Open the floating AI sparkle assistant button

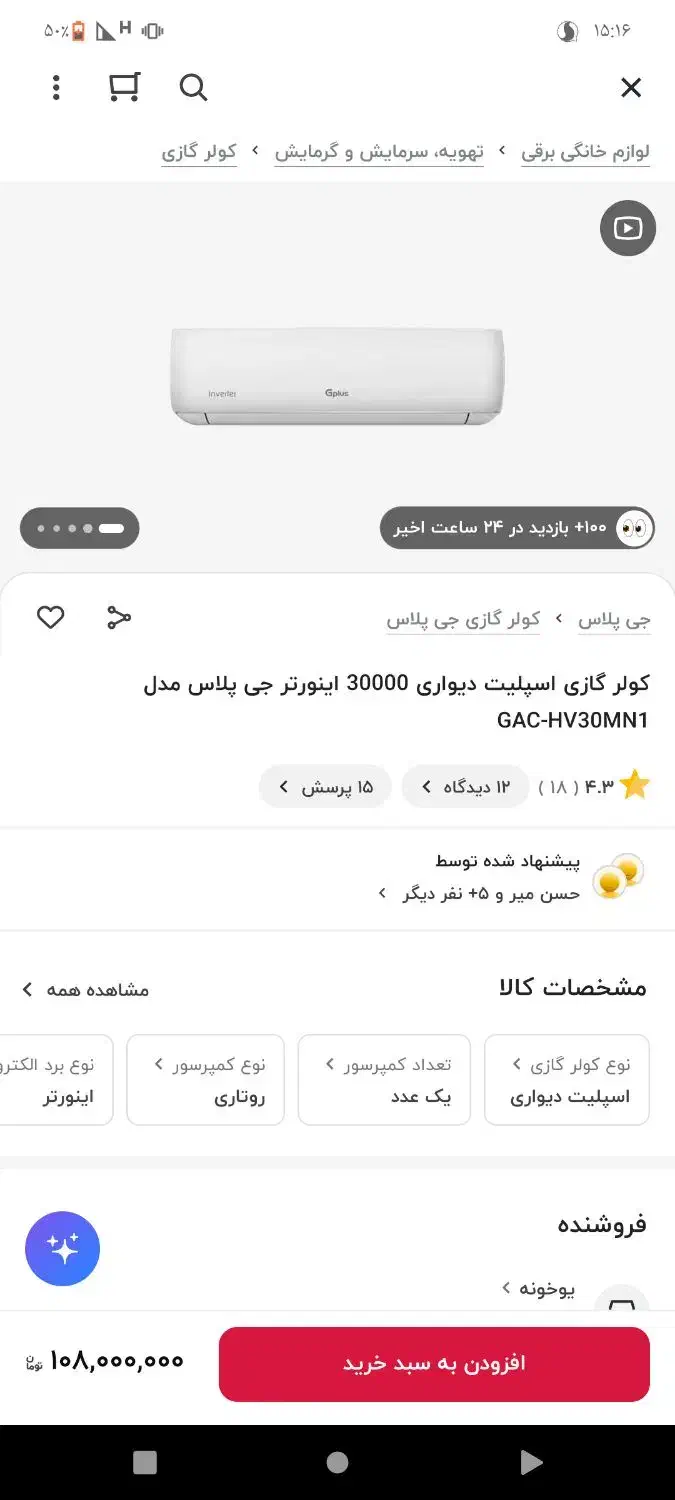pos(62,1248)
